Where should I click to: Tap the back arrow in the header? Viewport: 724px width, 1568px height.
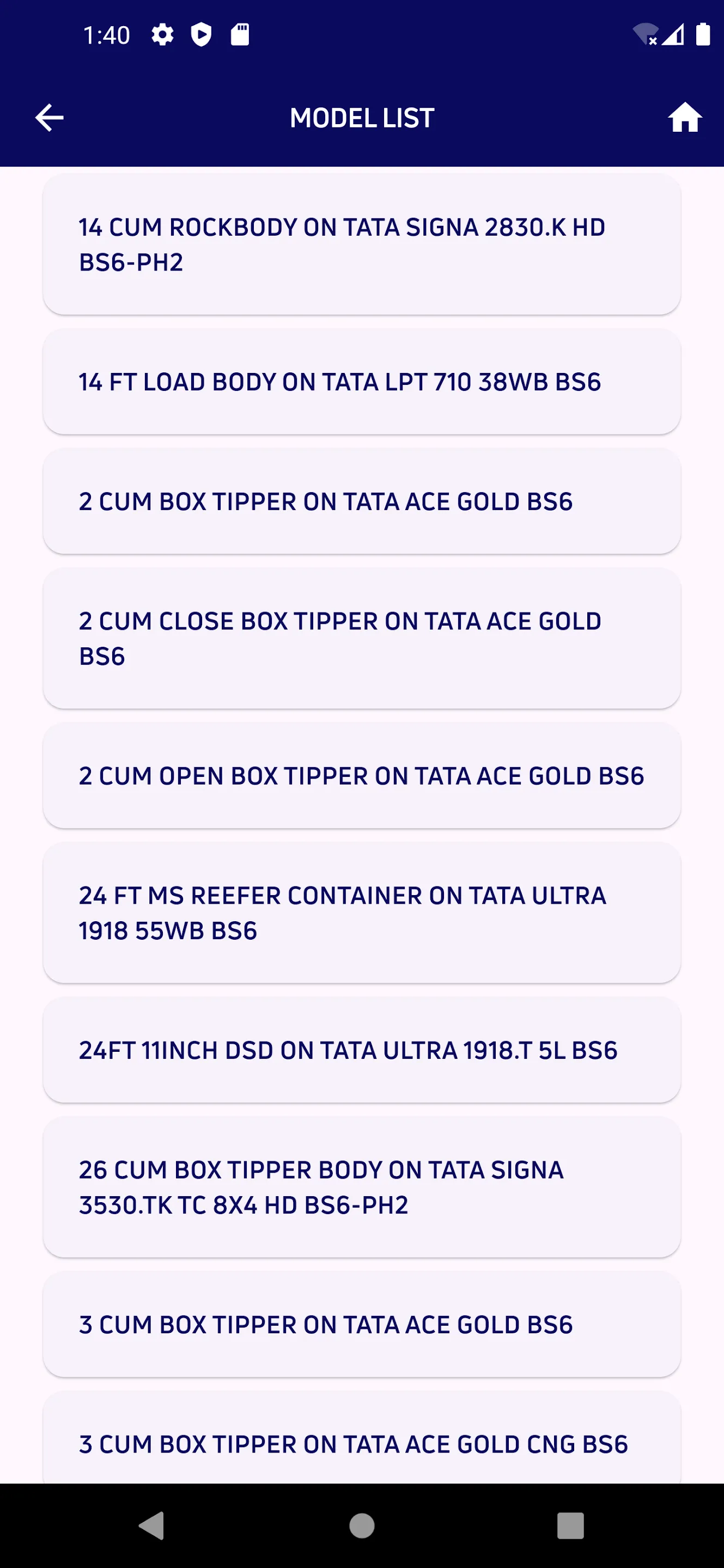click(50, 118)
